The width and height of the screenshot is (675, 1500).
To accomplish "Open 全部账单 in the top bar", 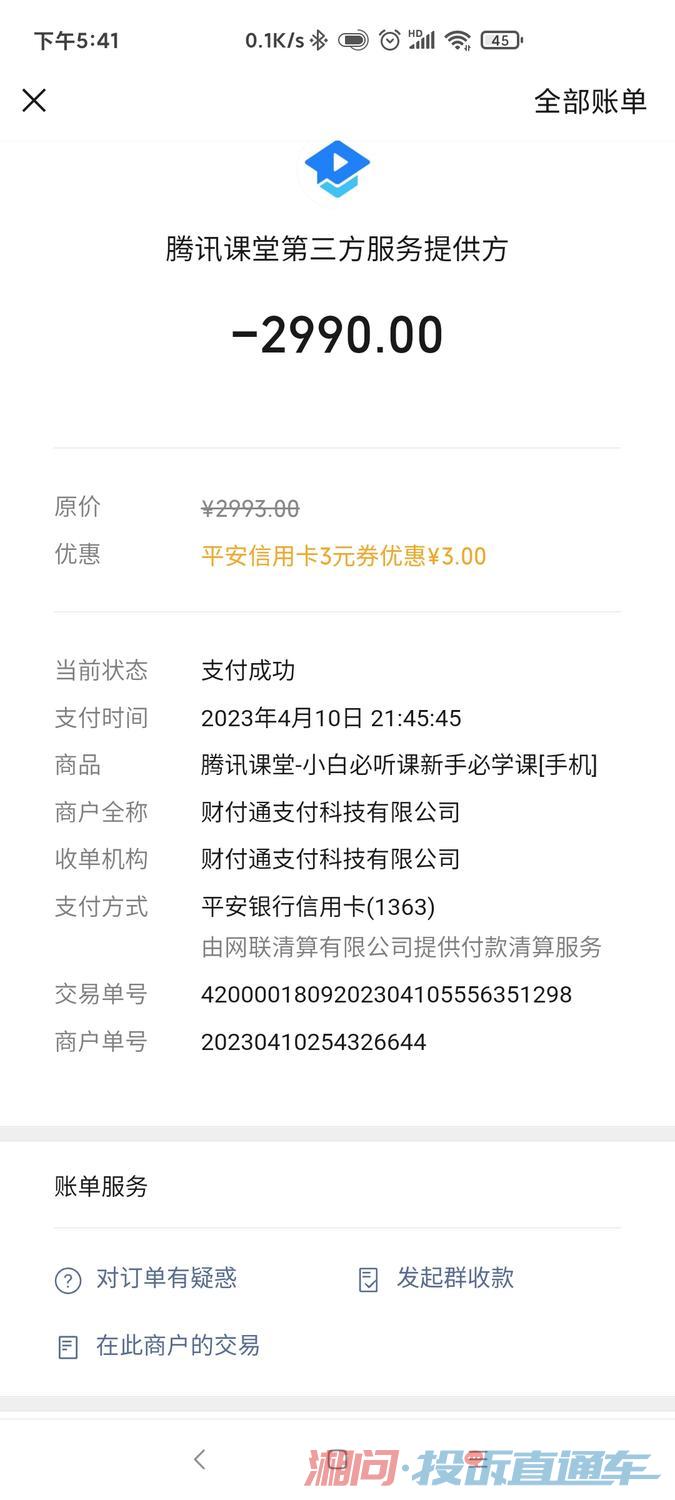I will click(x=590, y=101).
